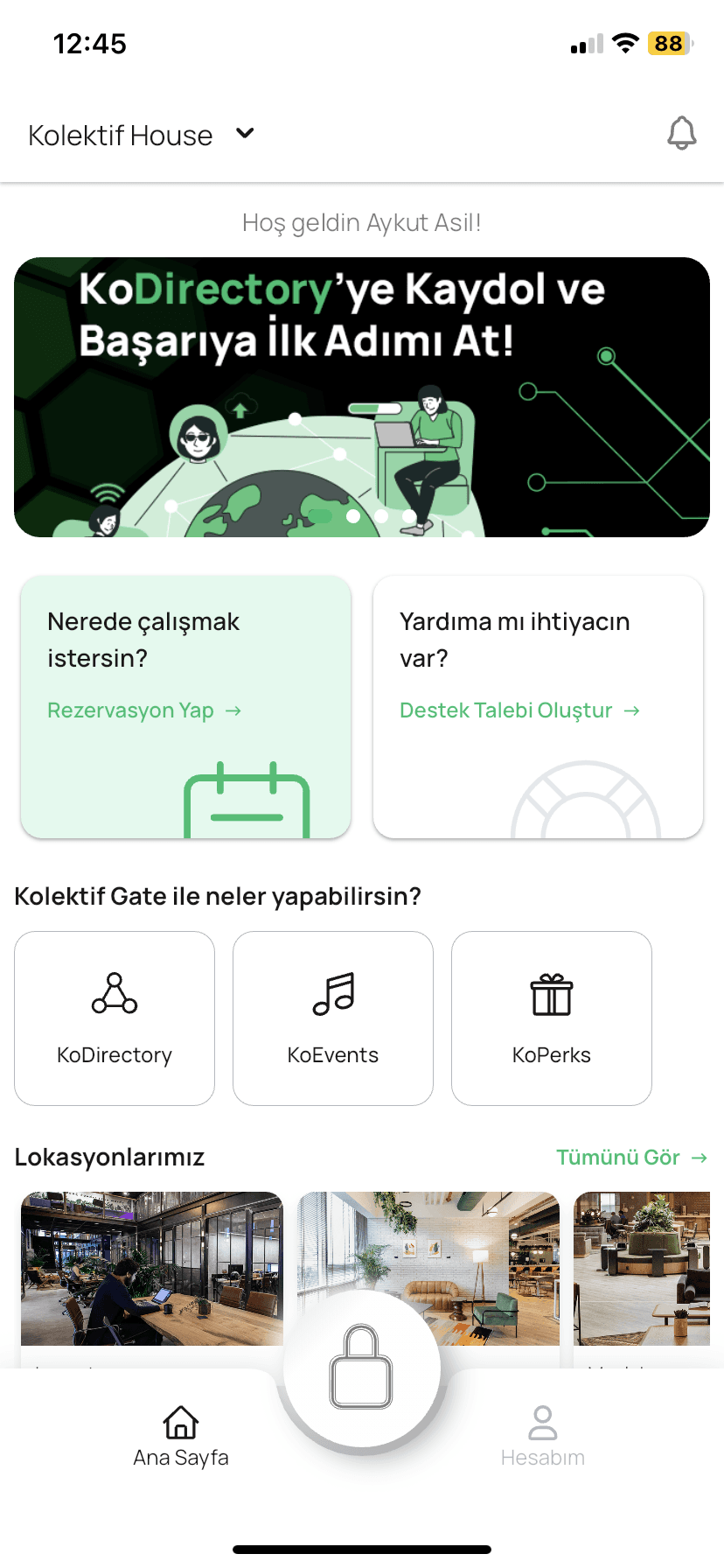The width and height of the screenshot is (724, 1568).
Task: Open the KoDirectory promotional banner
Action: (x=362, y=395)
